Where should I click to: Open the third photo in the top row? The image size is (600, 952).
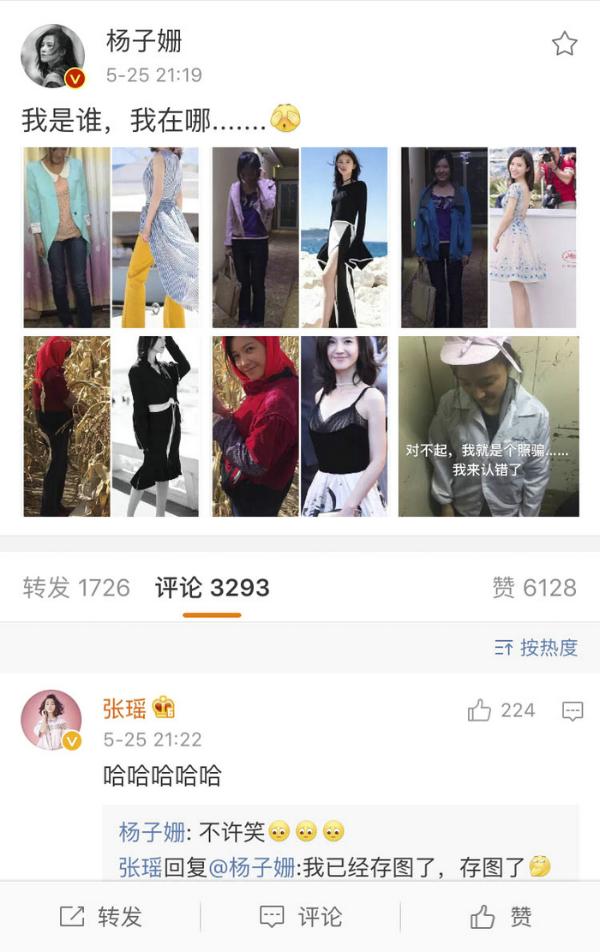[x=488, y=238]
